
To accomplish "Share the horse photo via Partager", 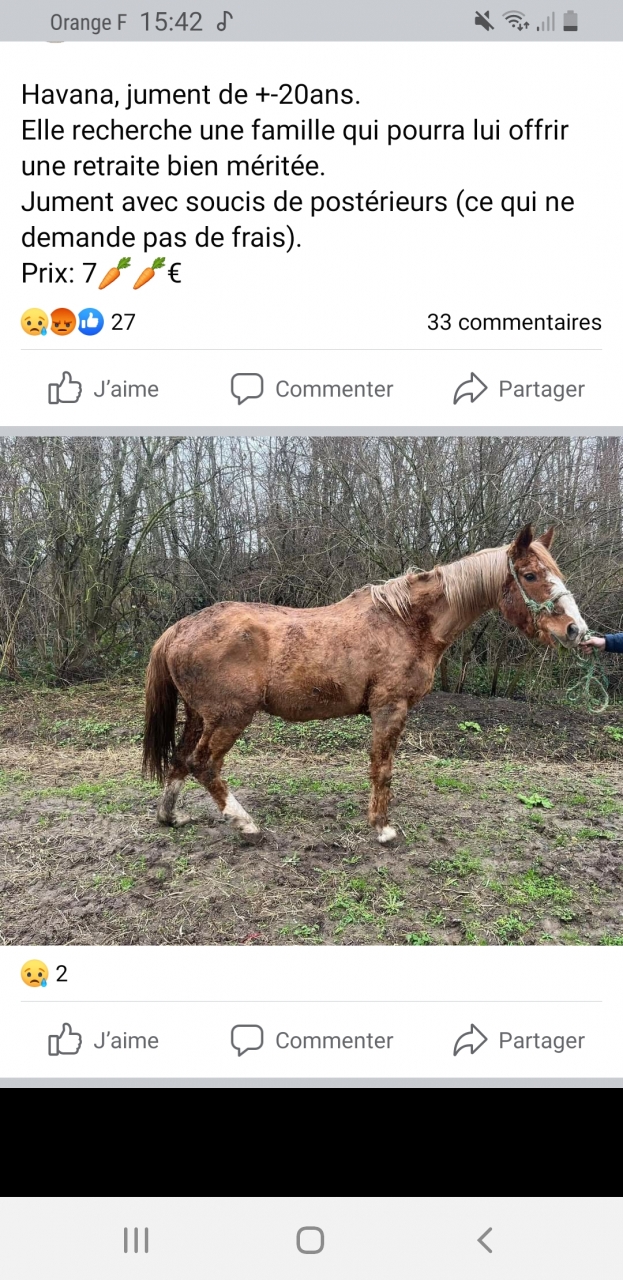I will (x=519, y=1040).
